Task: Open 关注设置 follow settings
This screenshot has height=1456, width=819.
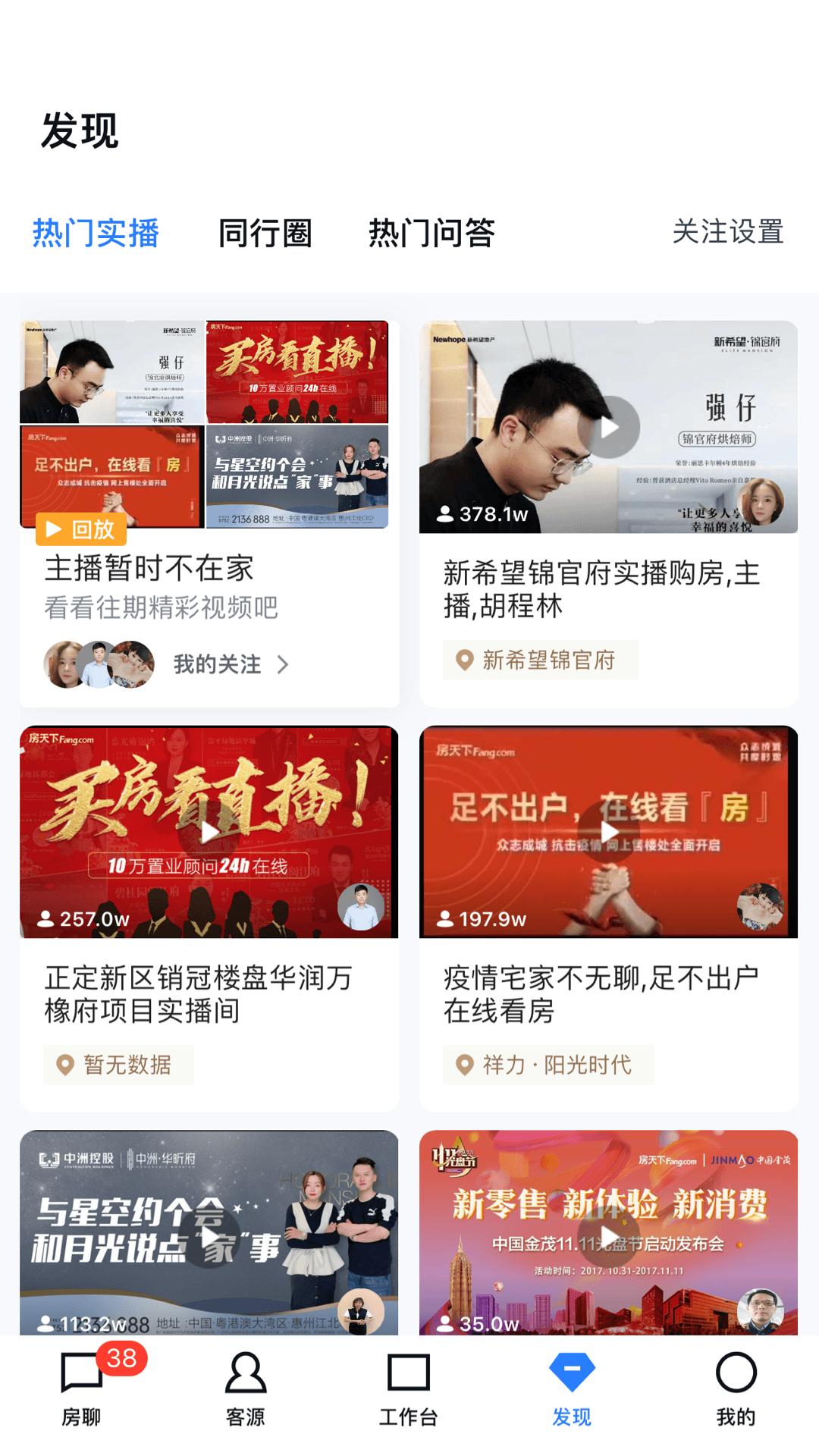Action: pos(730,235)
